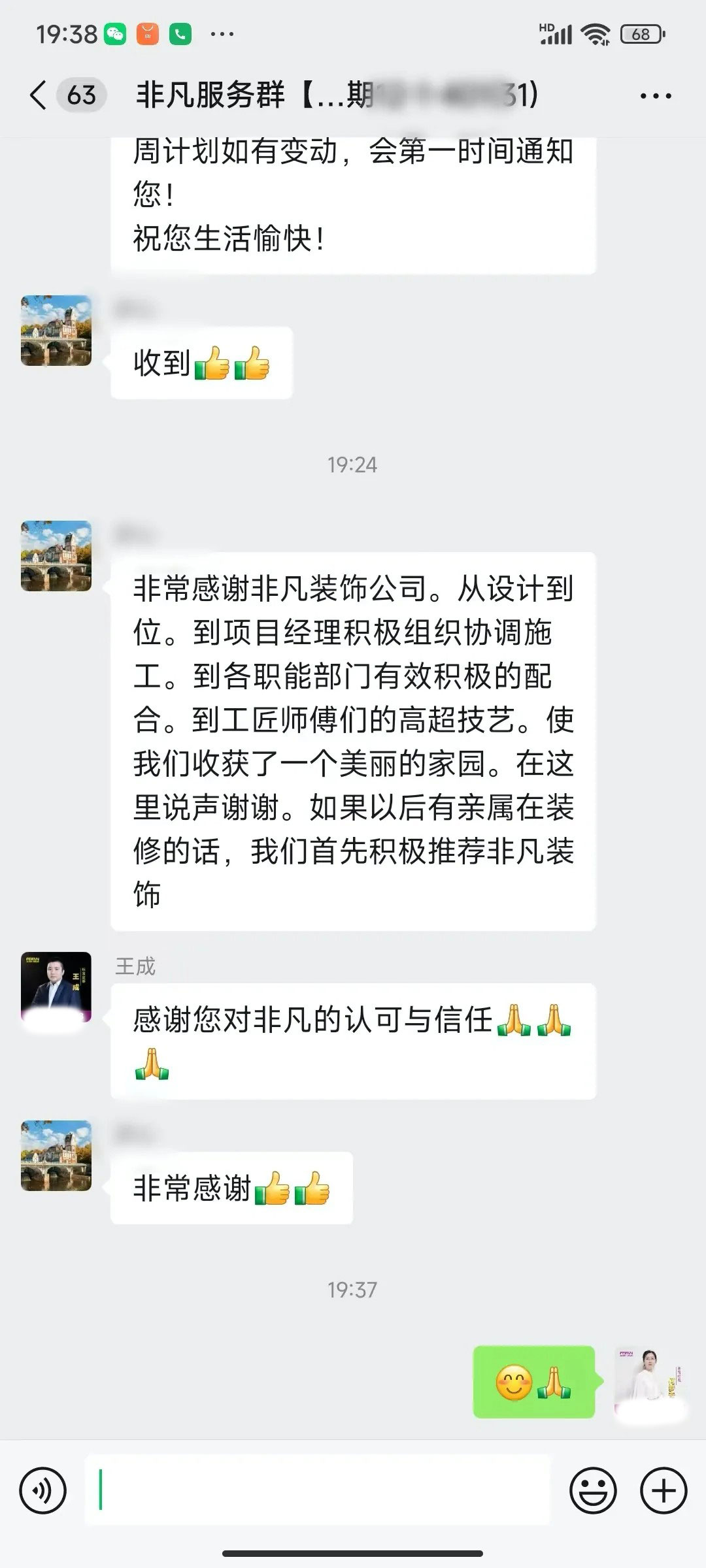Open my own avatar beside the green bubble
This screenshot has width=706, height=1568.
point(650,1381)
